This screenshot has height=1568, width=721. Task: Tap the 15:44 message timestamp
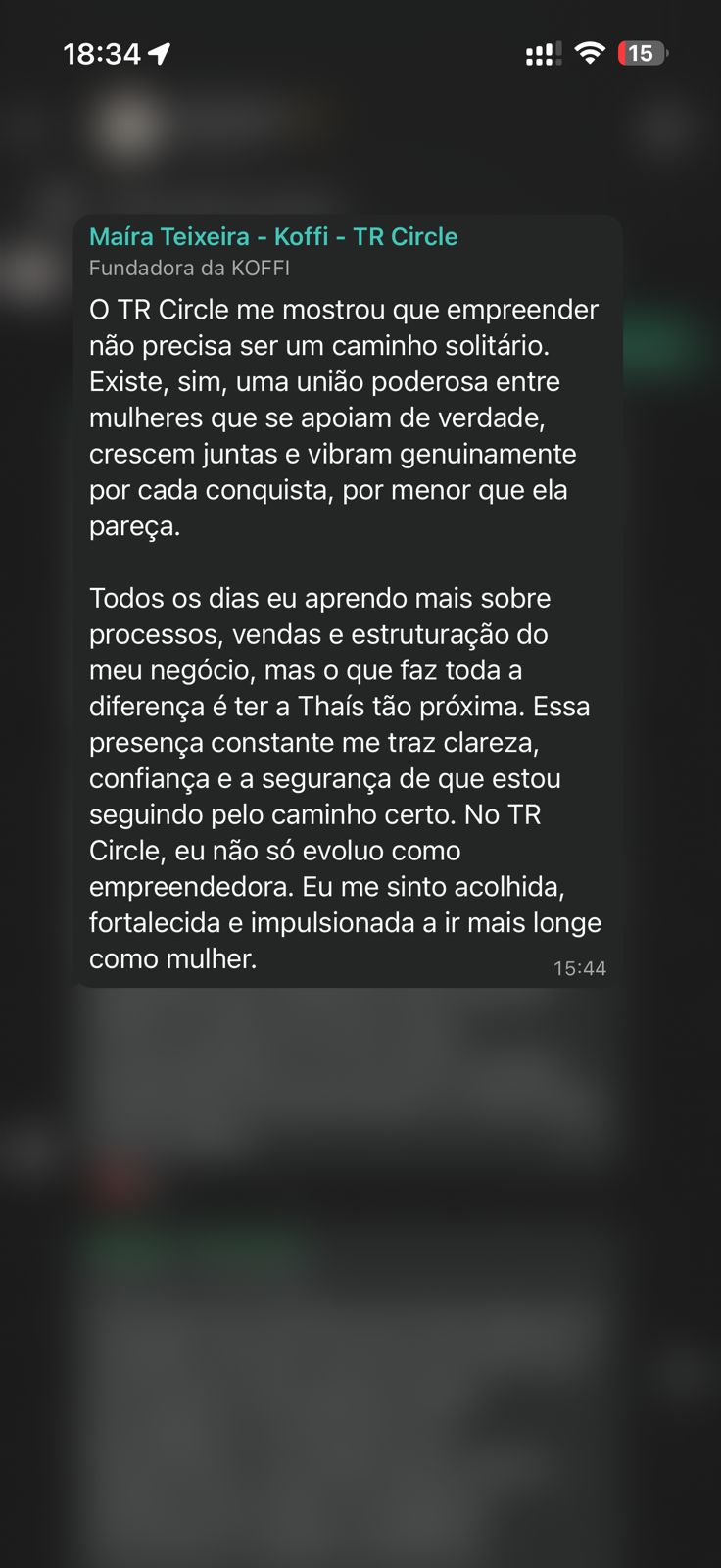(581, 966)
